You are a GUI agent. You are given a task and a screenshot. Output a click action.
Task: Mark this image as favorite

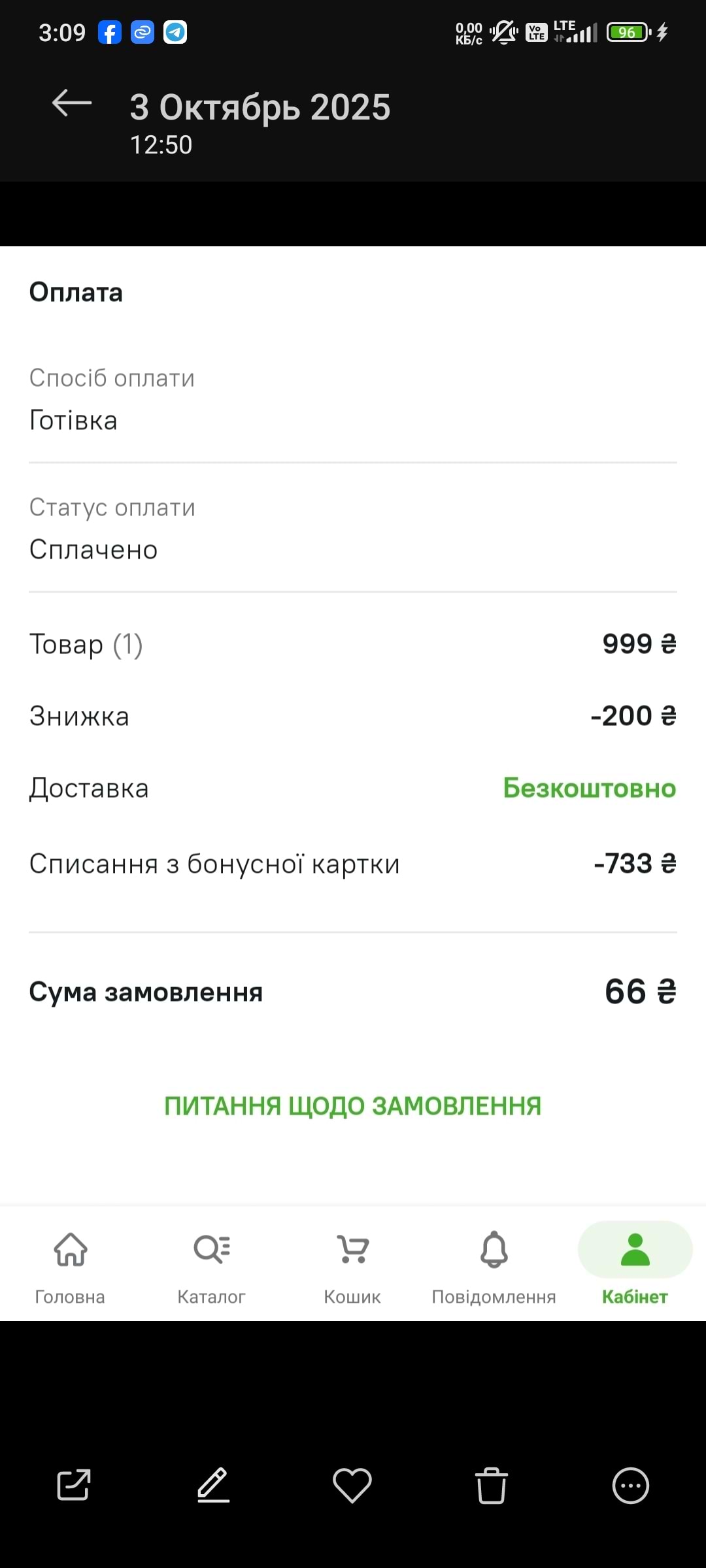(x=352, y=1485)
